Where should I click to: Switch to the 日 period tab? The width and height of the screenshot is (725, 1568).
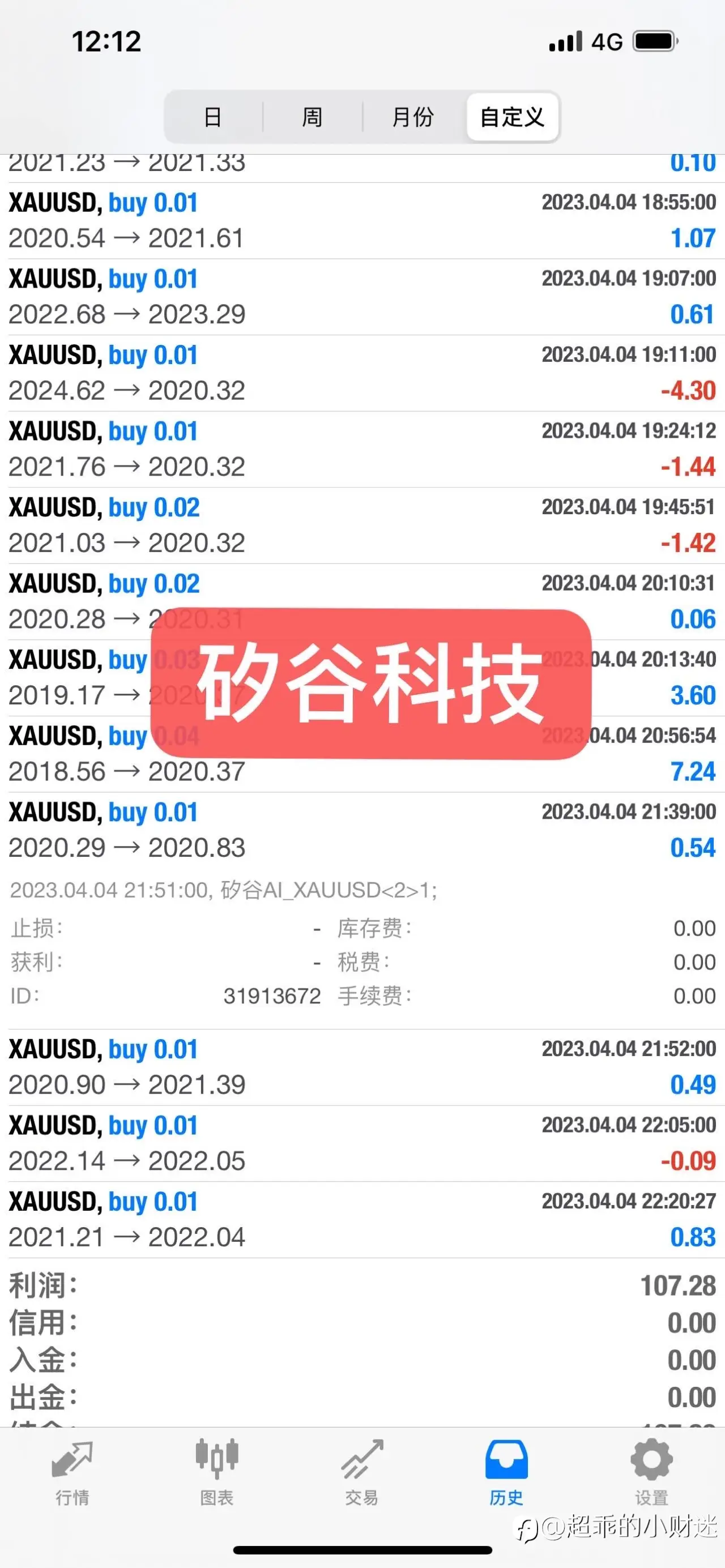213,117
